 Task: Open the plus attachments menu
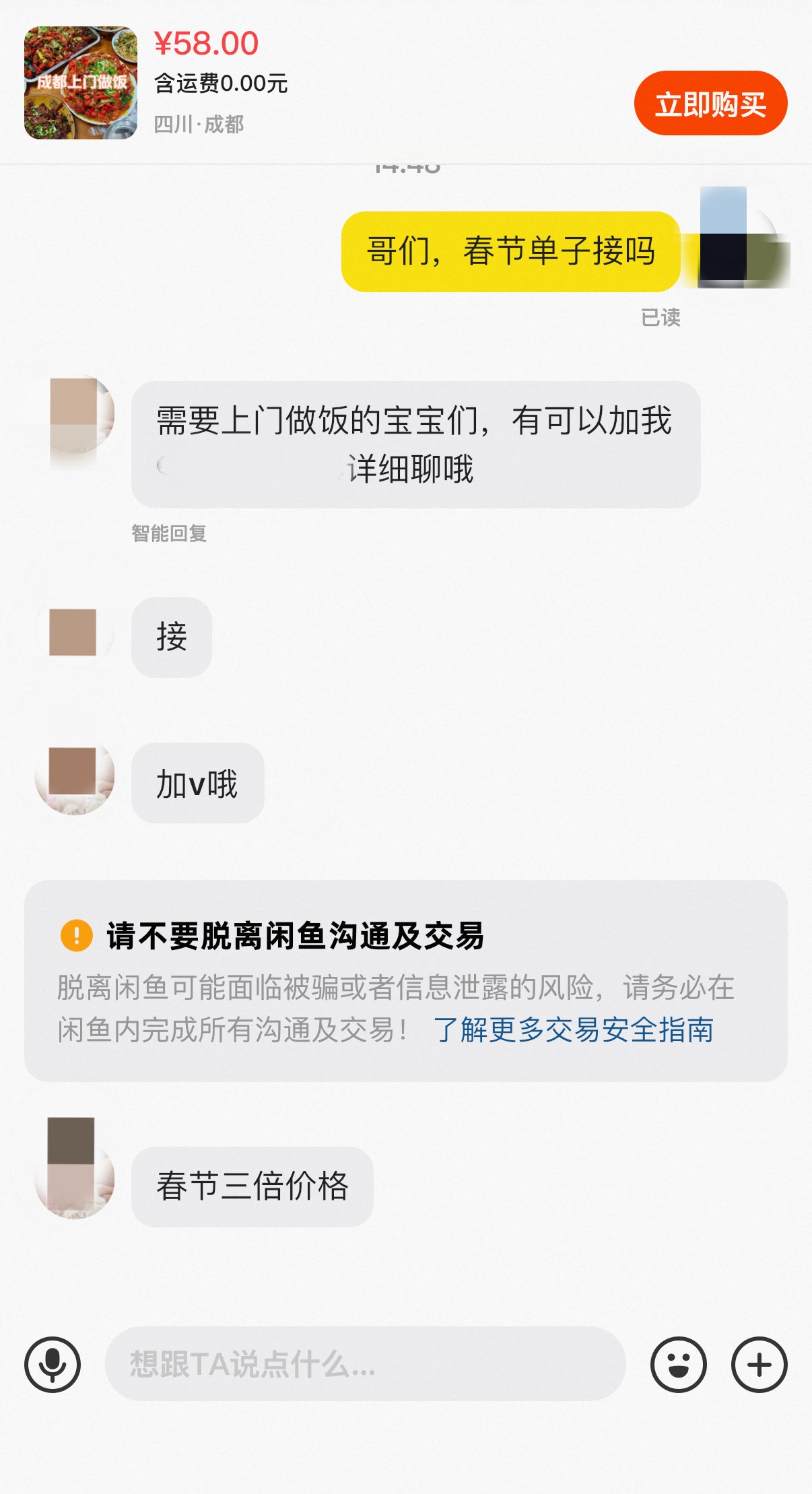point(759,1364)
